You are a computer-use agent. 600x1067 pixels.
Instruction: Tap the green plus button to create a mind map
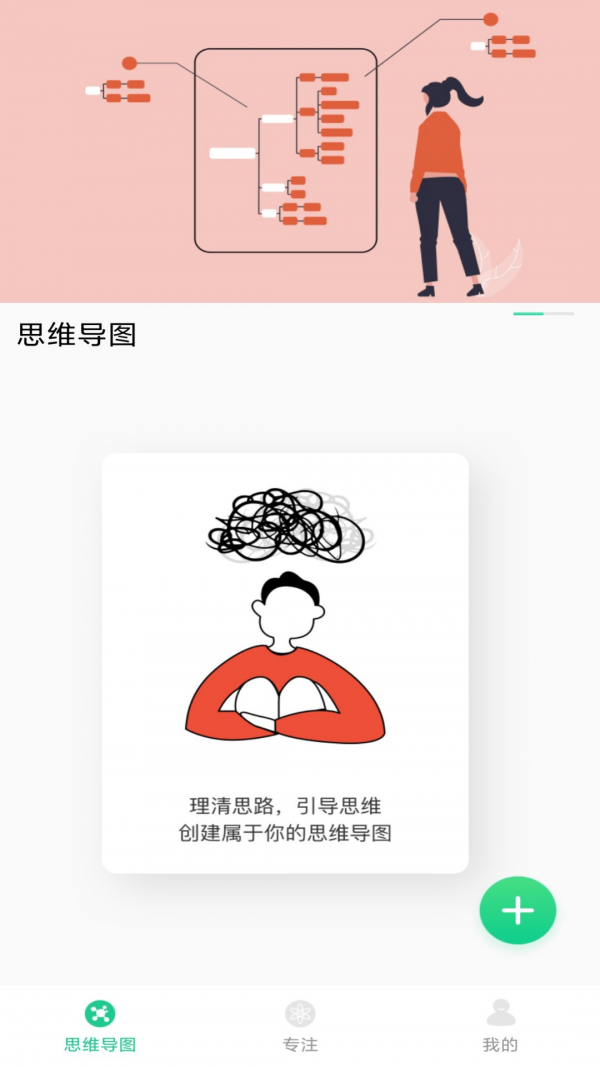click(x=517, y=910)
